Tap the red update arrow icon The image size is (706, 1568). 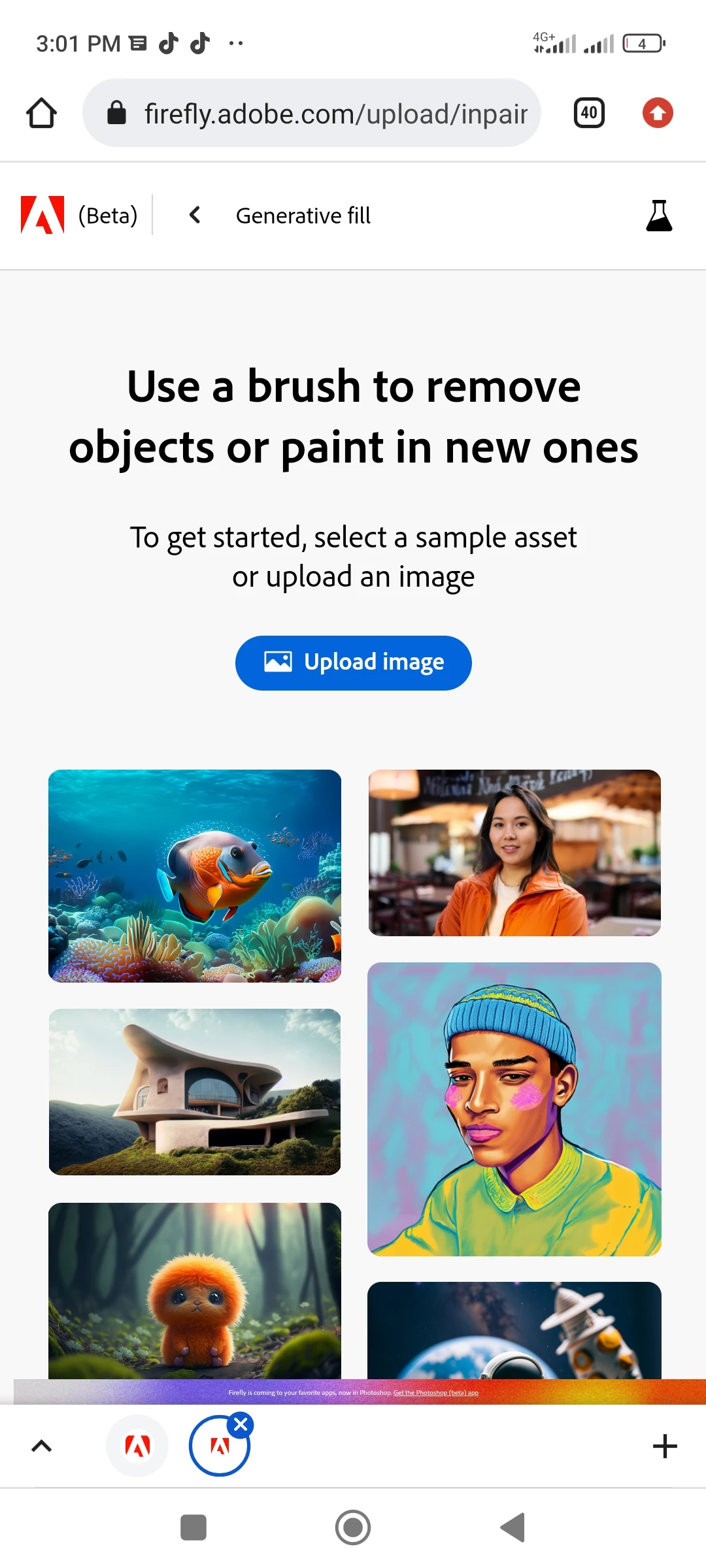coord(657,113)
